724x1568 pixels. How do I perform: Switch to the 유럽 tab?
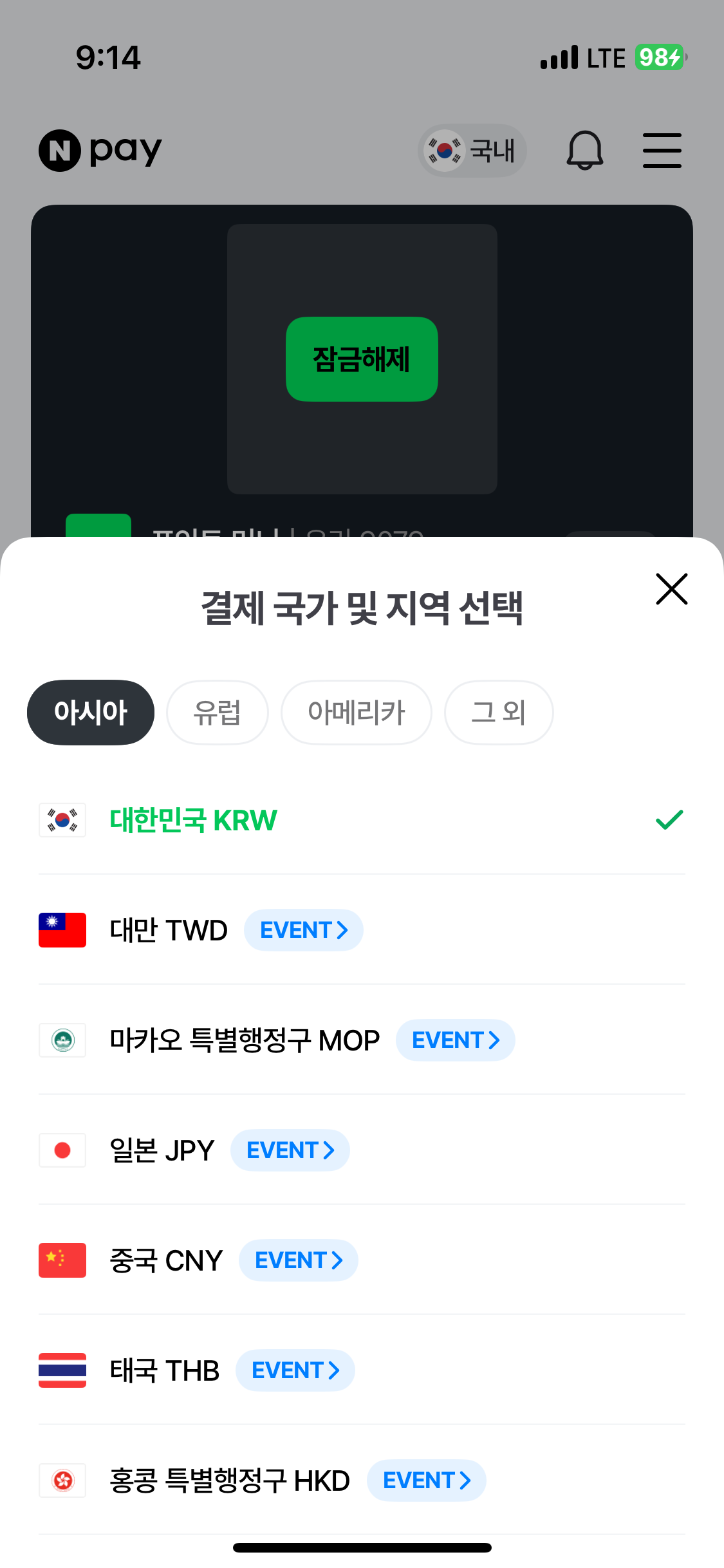click(218, 713)
